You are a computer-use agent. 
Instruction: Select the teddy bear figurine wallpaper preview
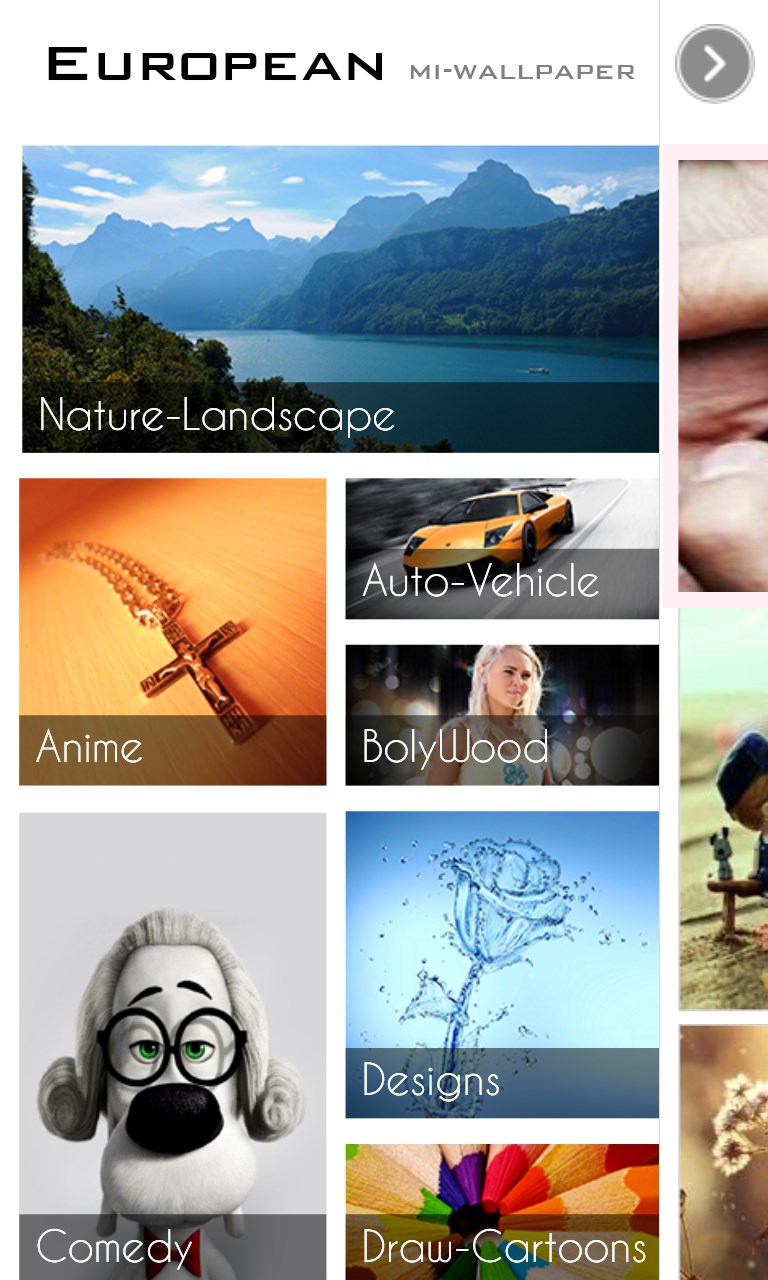723,810
